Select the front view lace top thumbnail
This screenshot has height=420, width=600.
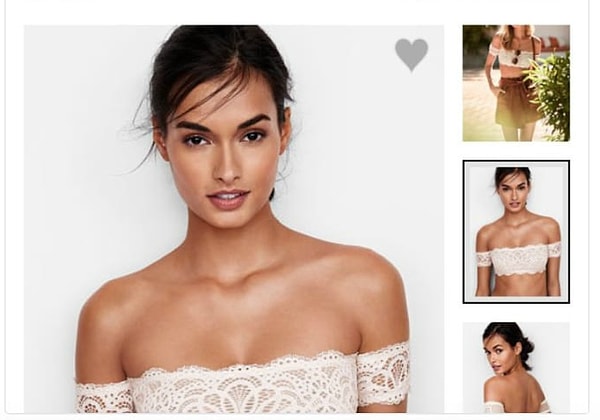[516, 231]
